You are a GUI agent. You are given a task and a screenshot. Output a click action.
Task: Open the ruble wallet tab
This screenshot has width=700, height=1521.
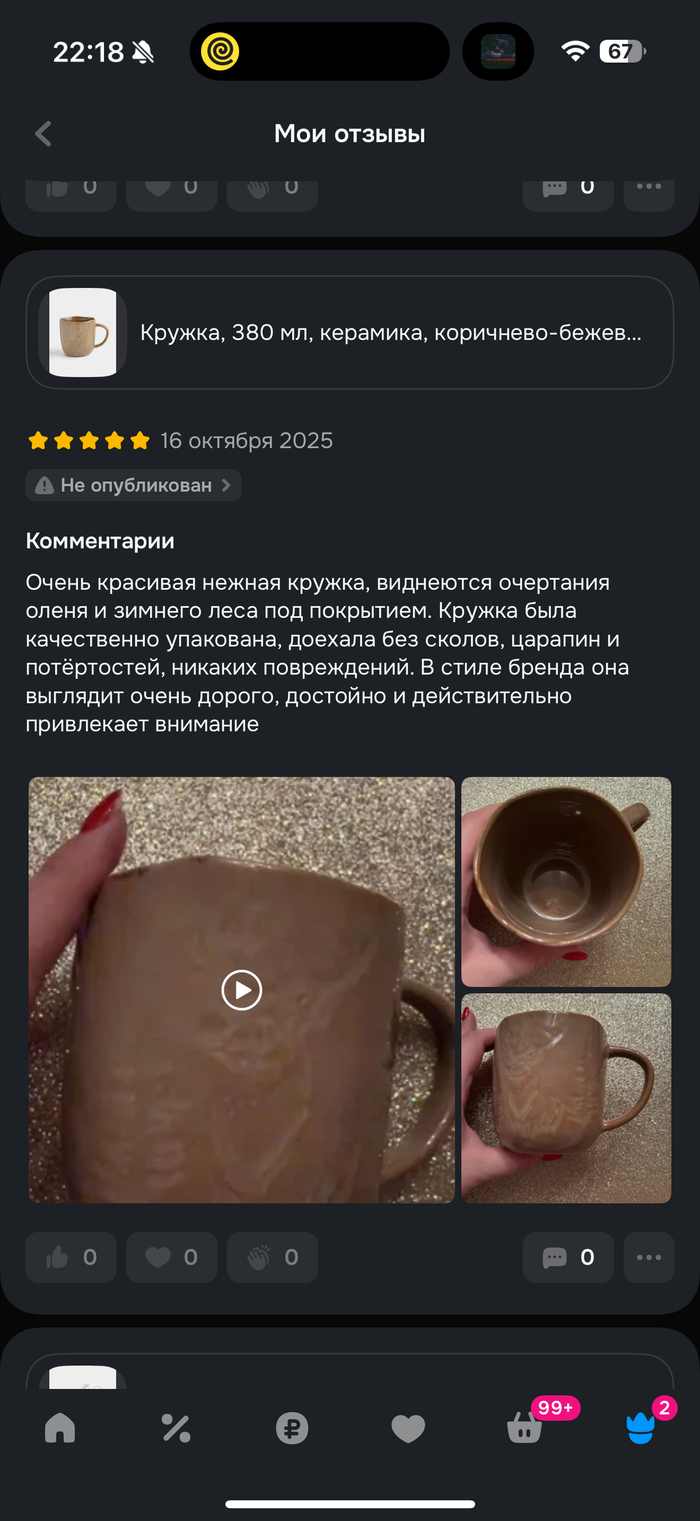pos(292,1429)
